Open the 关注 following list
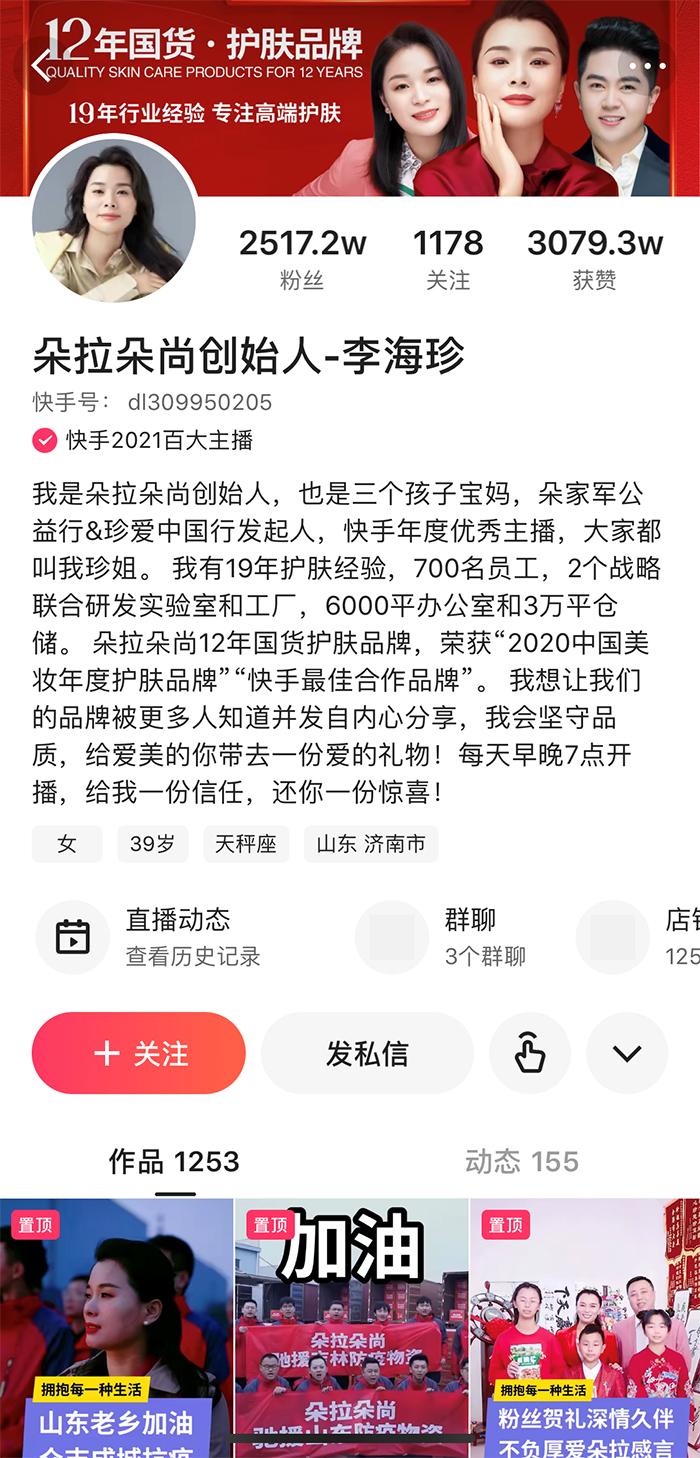Screen dimensions: 700x1458 click(x=447, y=258)
